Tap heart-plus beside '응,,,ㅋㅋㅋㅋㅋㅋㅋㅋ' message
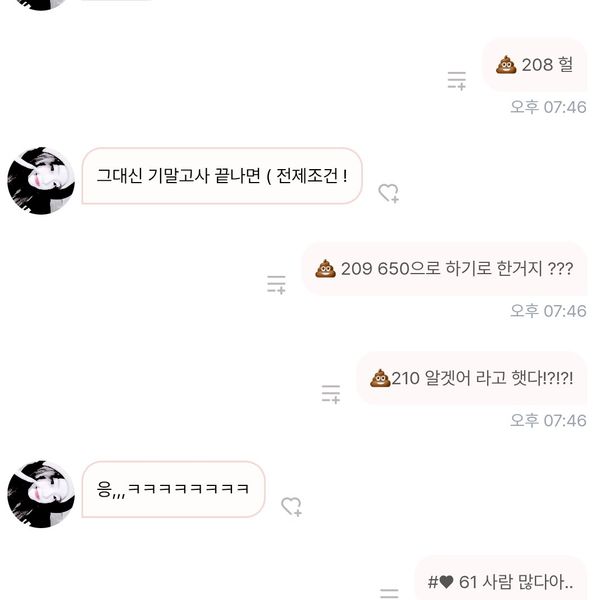The height and width of the screenshot is (600, 600). 291,507
